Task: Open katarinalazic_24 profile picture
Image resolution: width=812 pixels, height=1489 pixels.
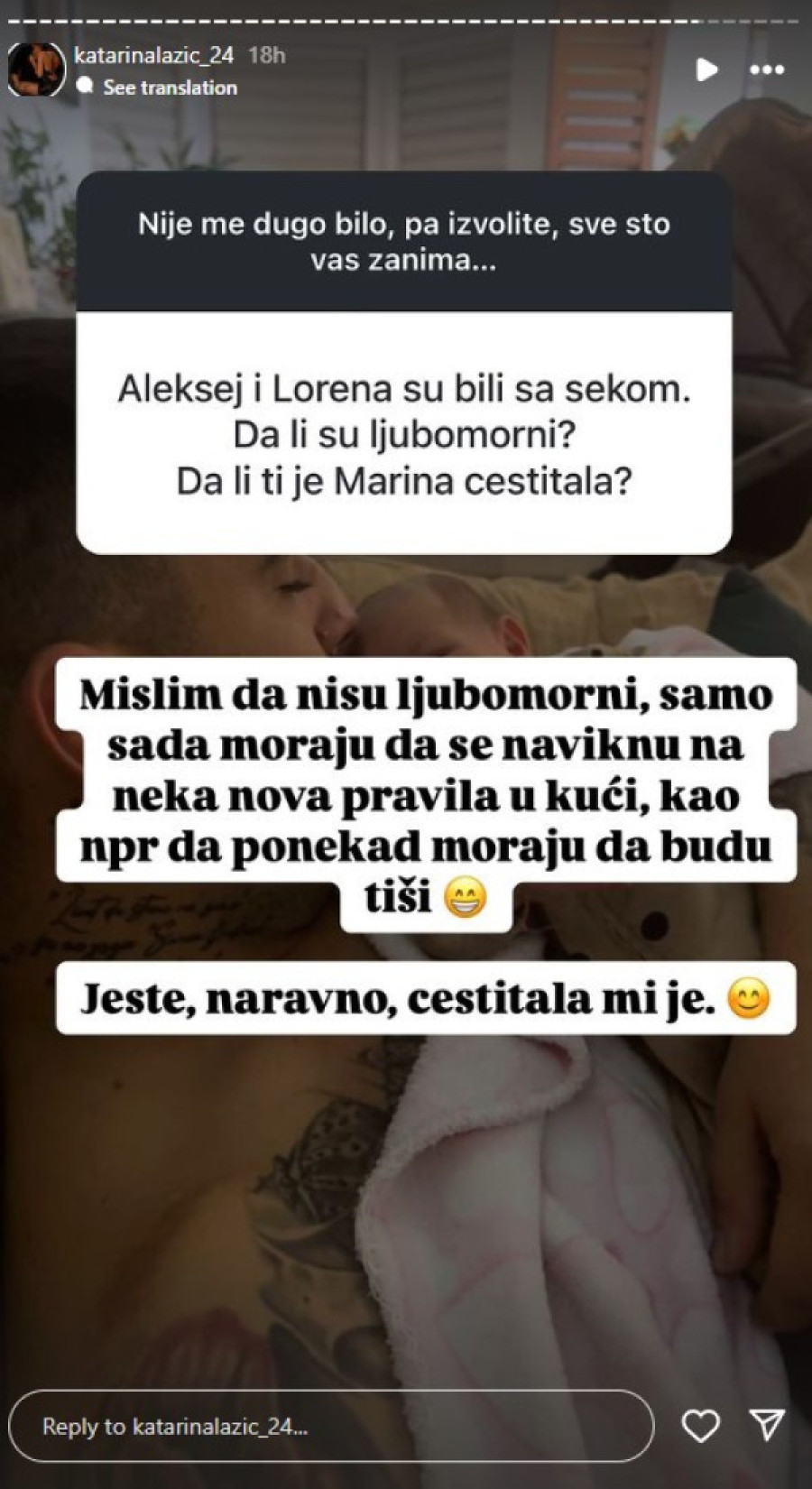Action: tap(34, 69)
